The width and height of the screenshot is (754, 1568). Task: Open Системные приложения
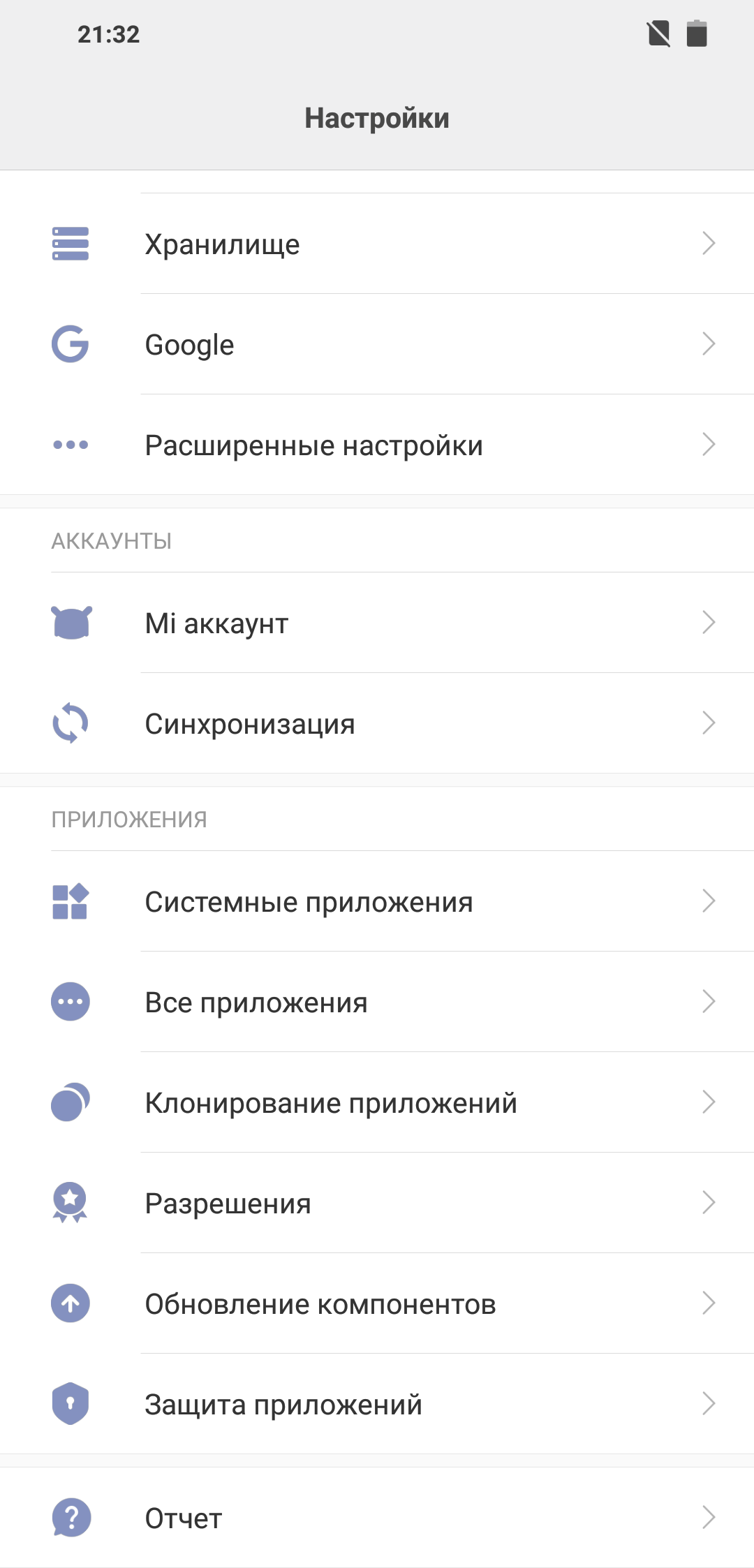pyautogui.click(x=377, y=901)
